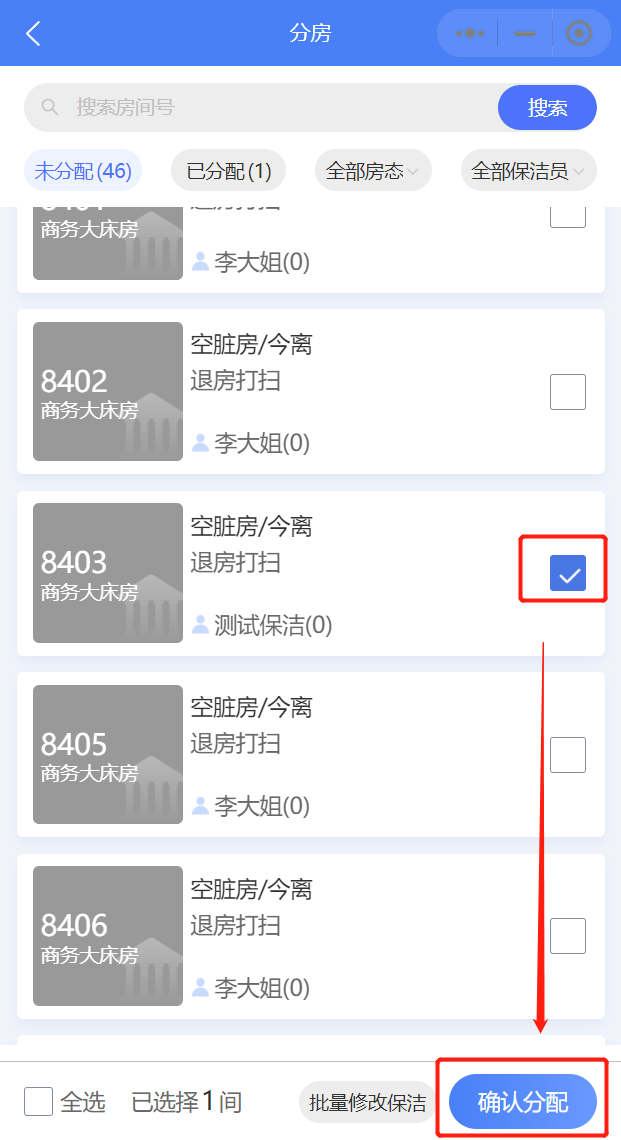Switch to the 已分配(1) tab

point(228,171)
